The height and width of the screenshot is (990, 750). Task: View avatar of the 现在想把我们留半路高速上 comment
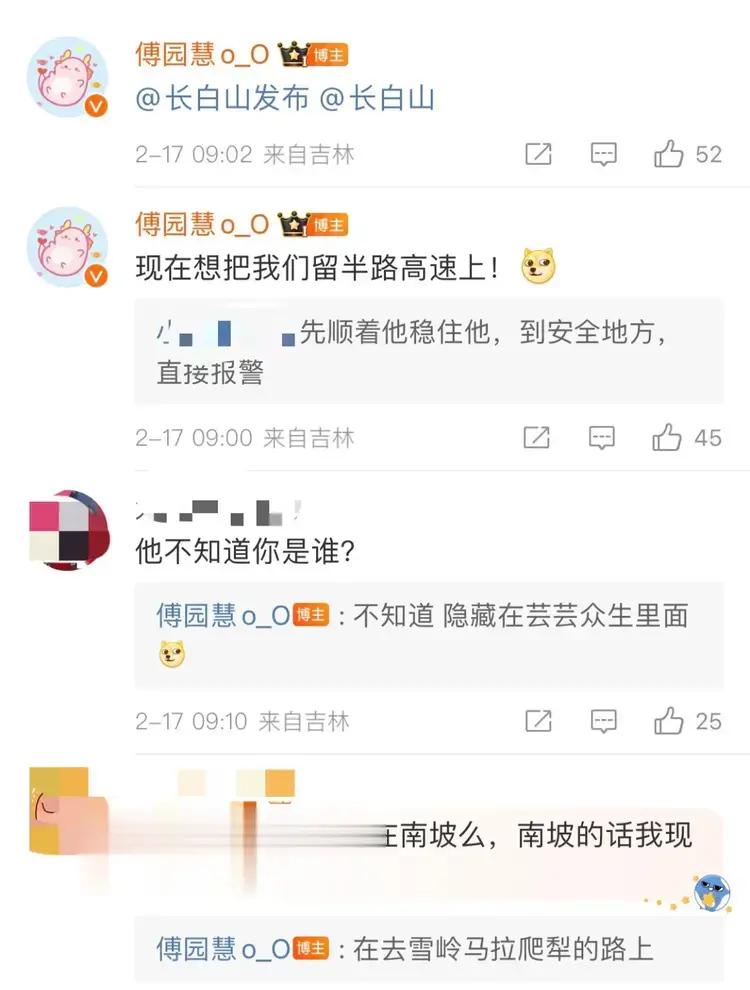pos(68,248)
